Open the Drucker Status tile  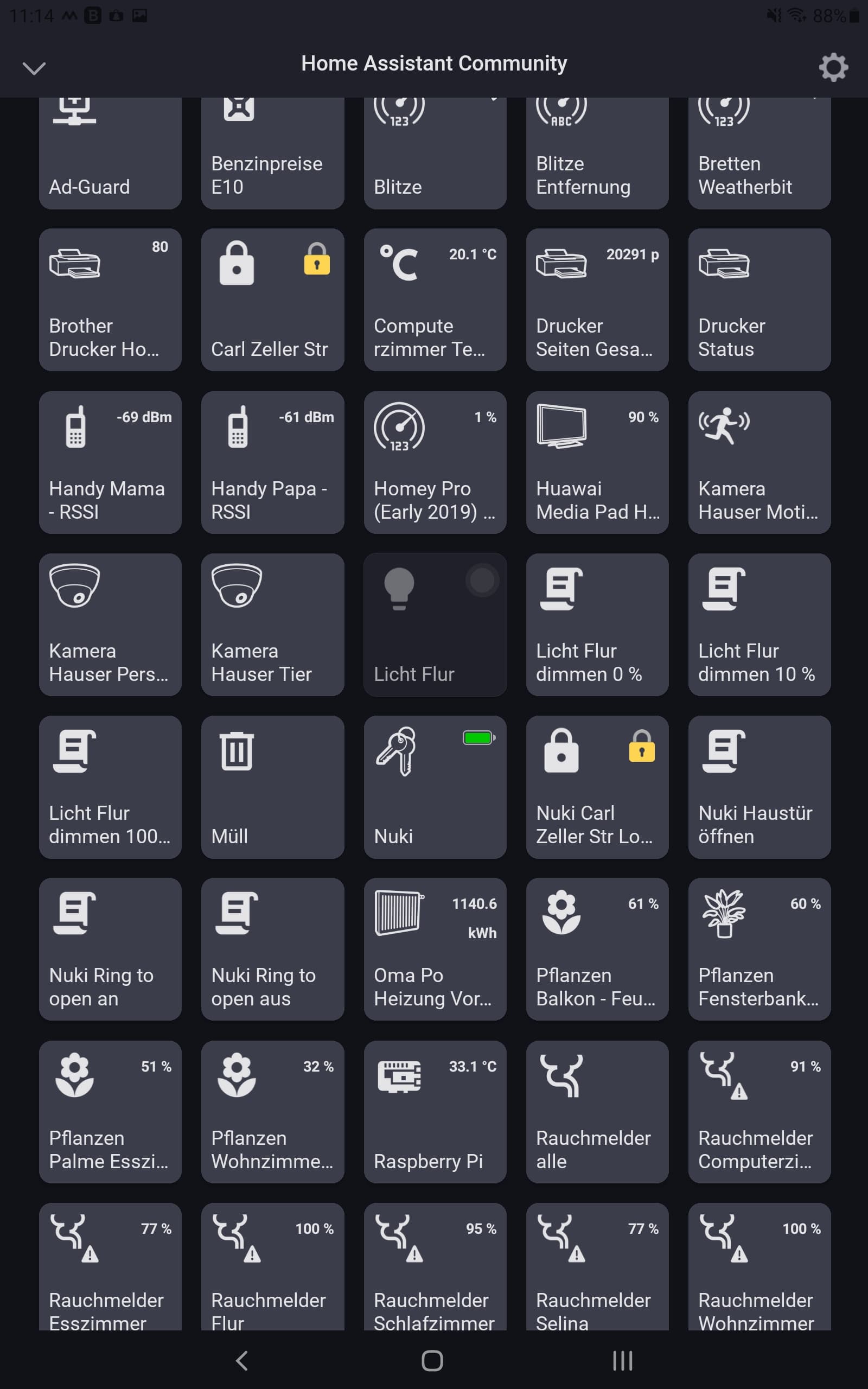(759, 300)
